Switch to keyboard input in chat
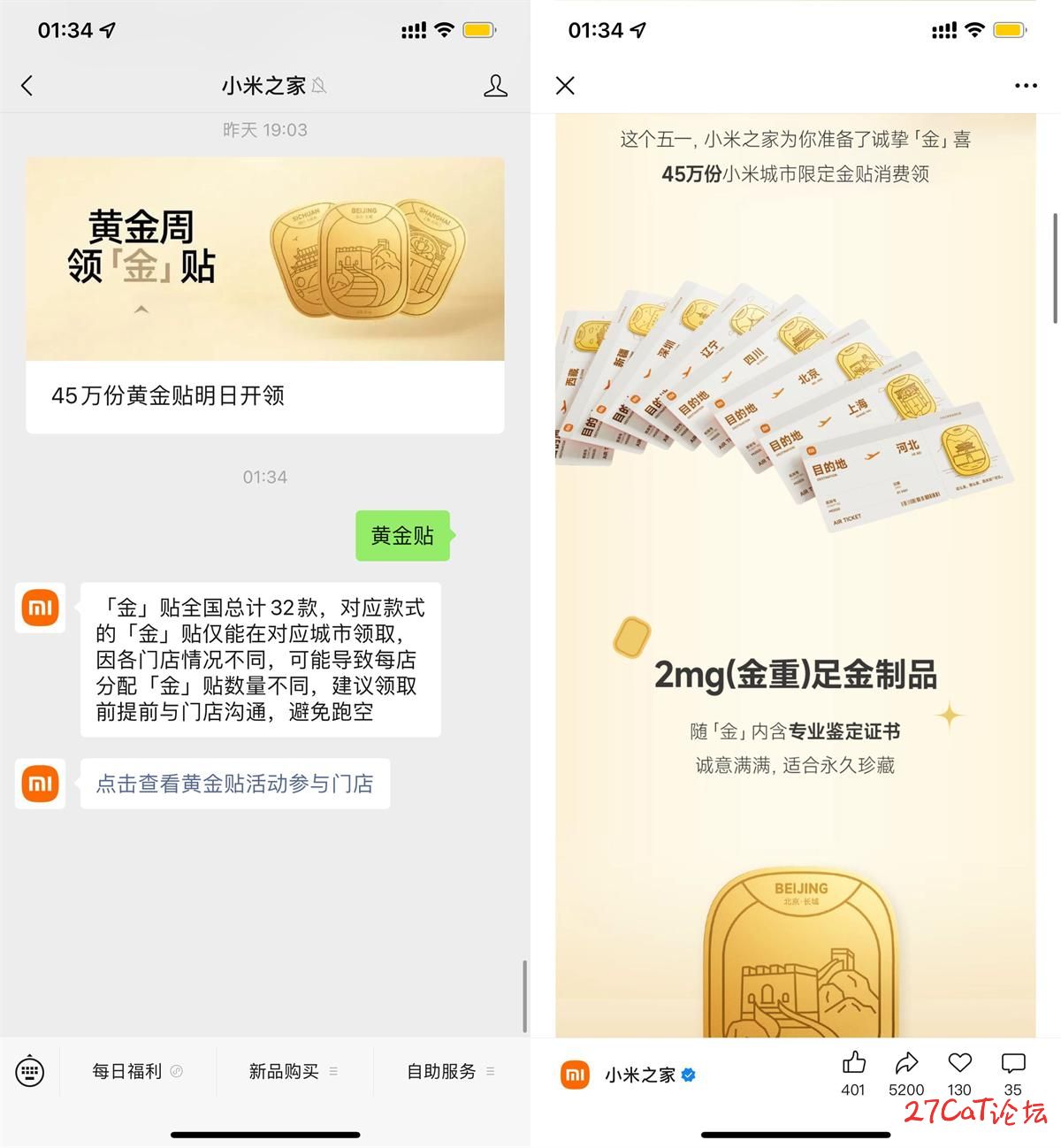 30,1072
